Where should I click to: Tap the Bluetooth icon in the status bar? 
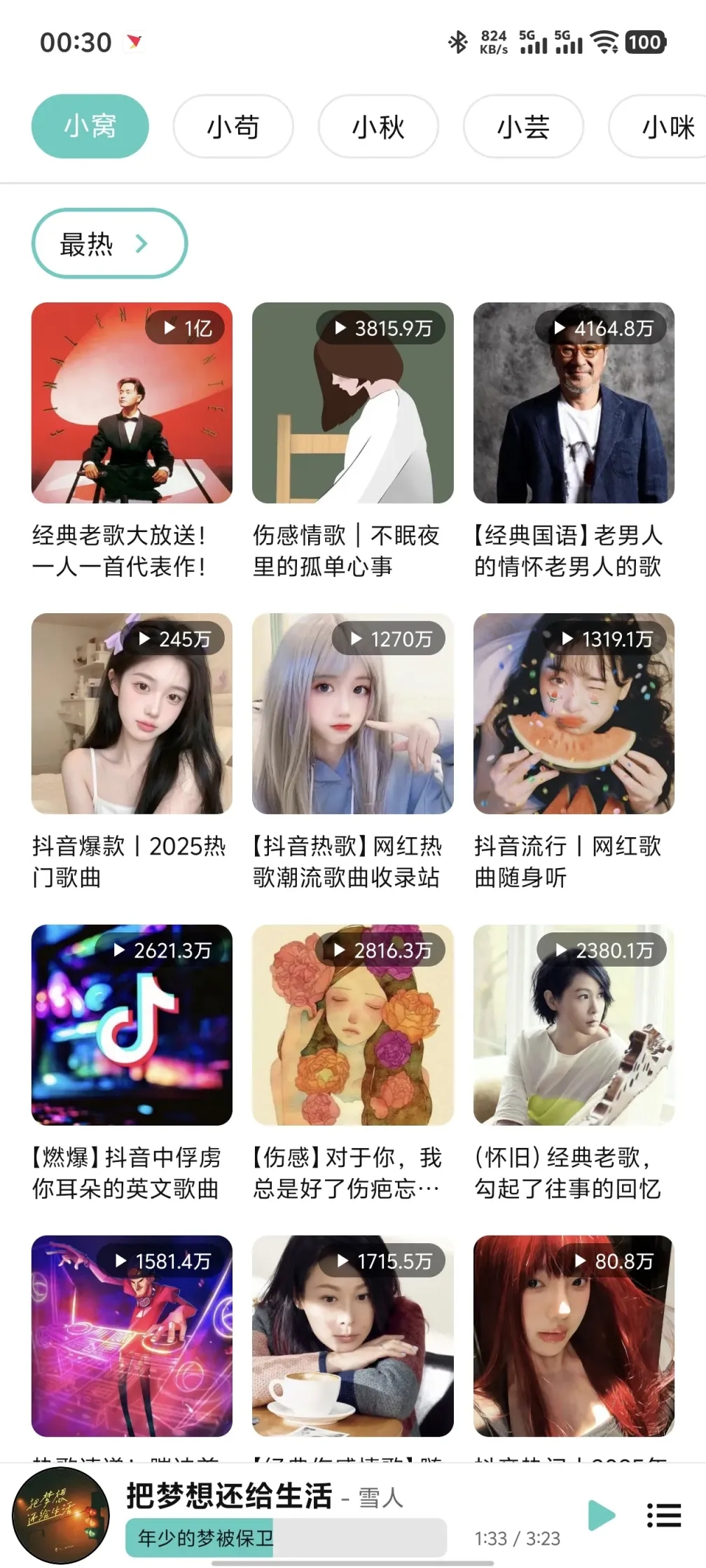click(459, 42)
